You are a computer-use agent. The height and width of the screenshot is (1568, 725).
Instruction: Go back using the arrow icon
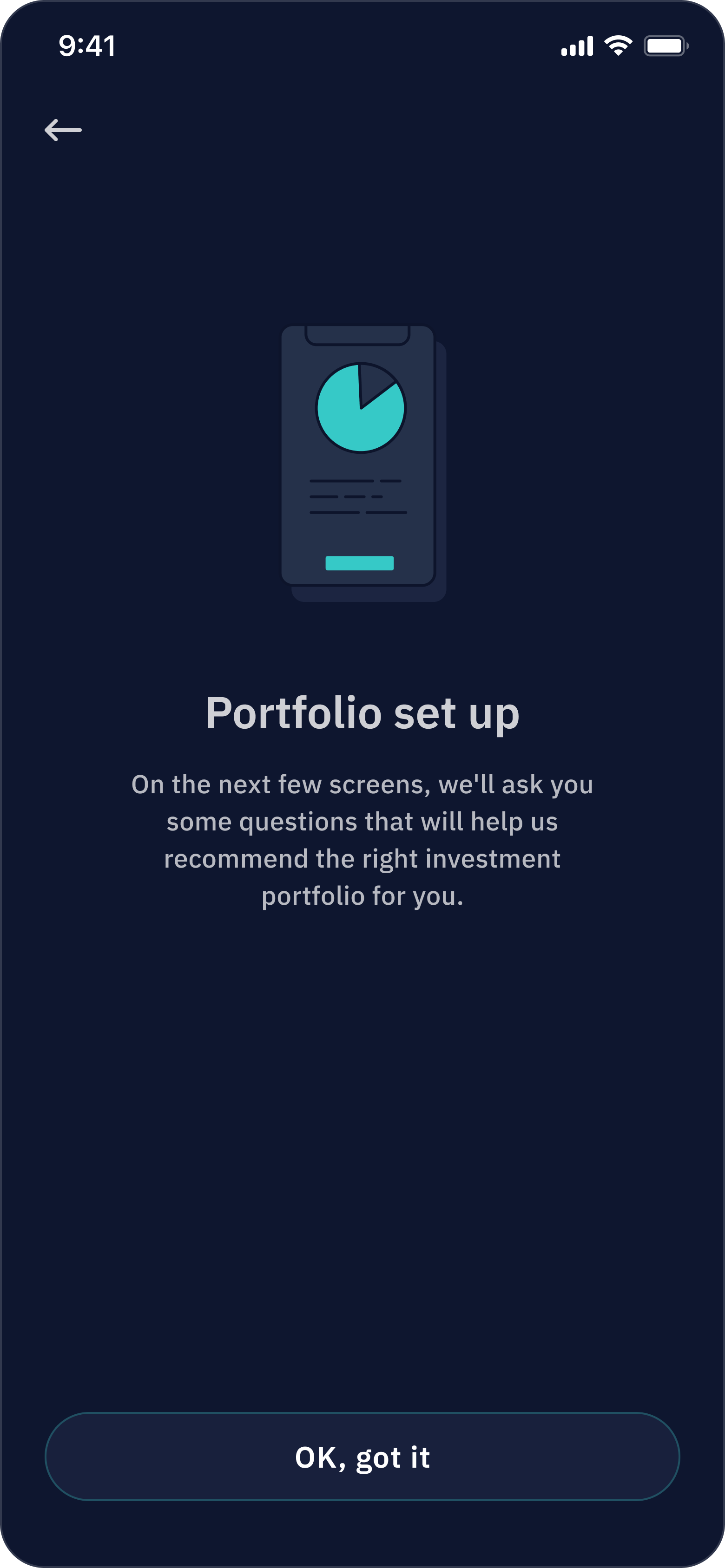(x=63, y=130)
